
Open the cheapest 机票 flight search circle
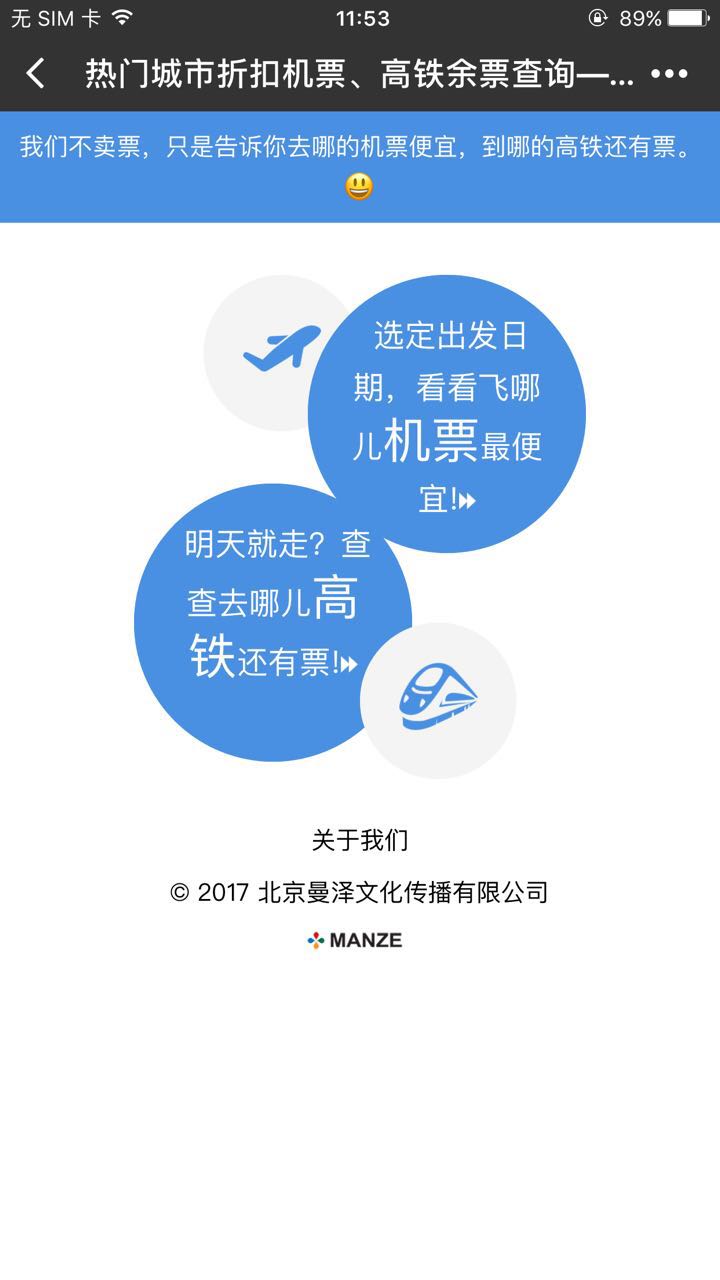tap(446, 414)
